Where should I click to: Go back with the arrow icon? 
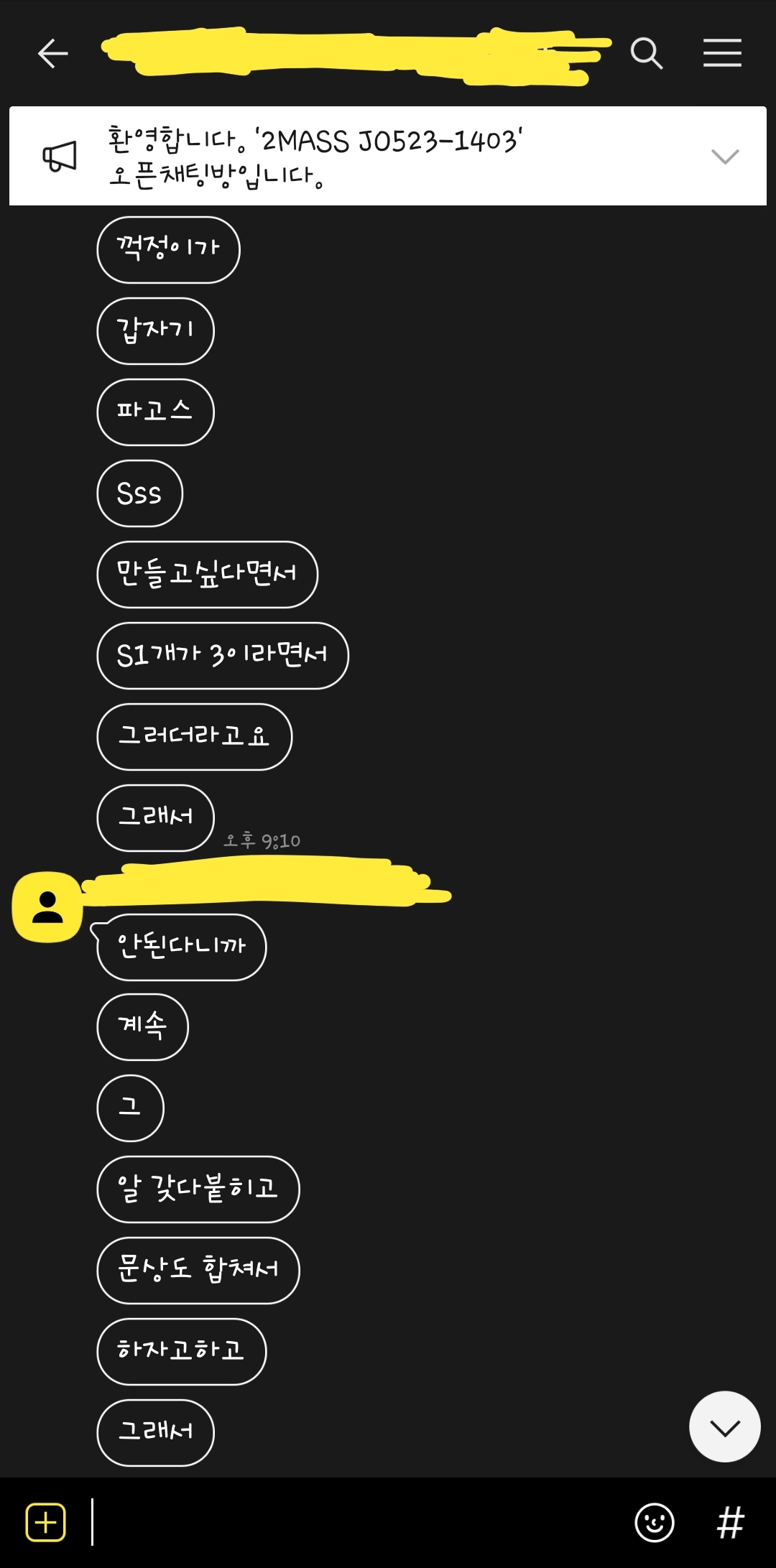point(52,53)
